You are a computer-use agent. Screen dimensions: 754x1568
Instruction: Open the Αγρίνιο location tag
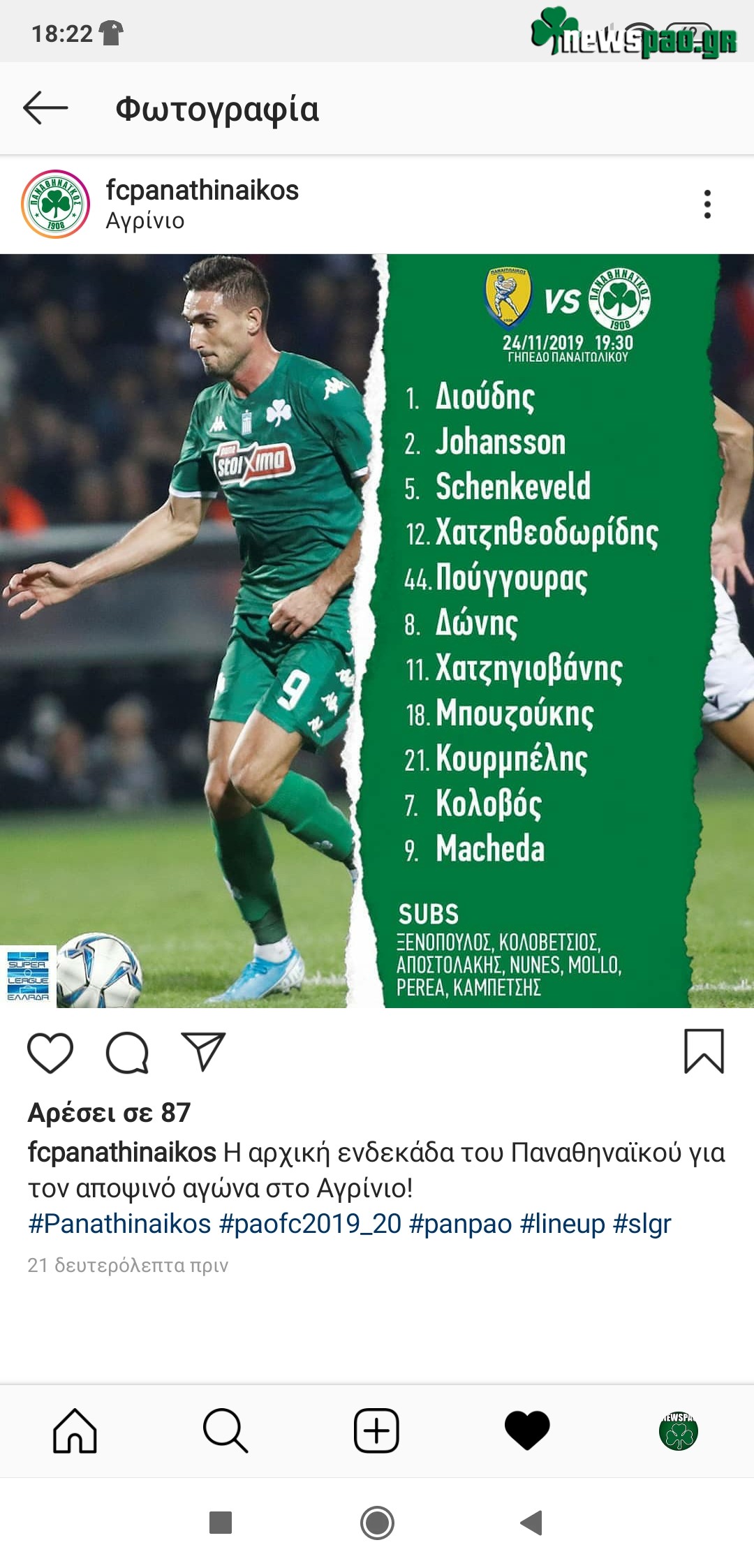145,221
